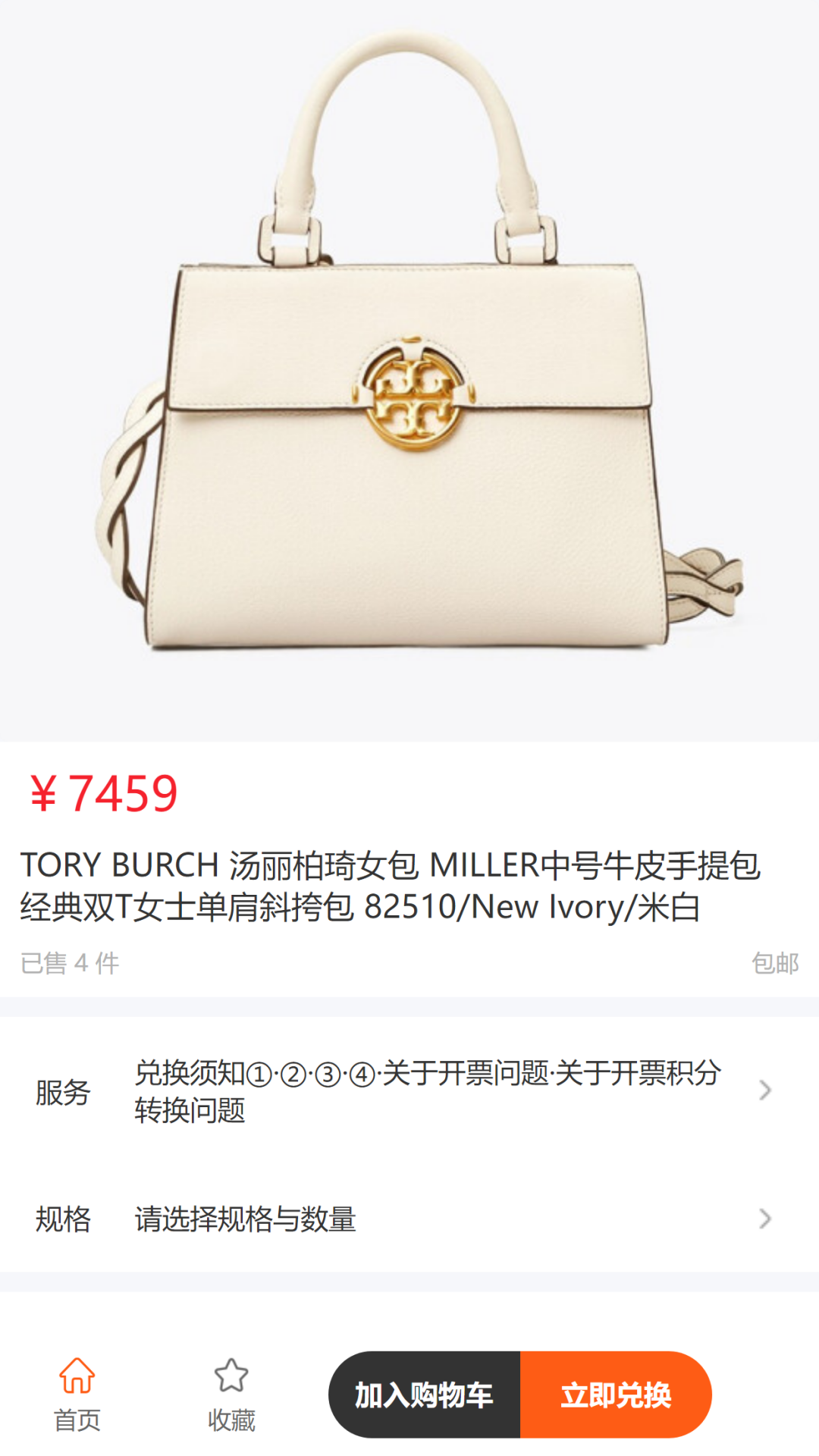Add product to 收藏 favorites

click(x=231, y=1394)
